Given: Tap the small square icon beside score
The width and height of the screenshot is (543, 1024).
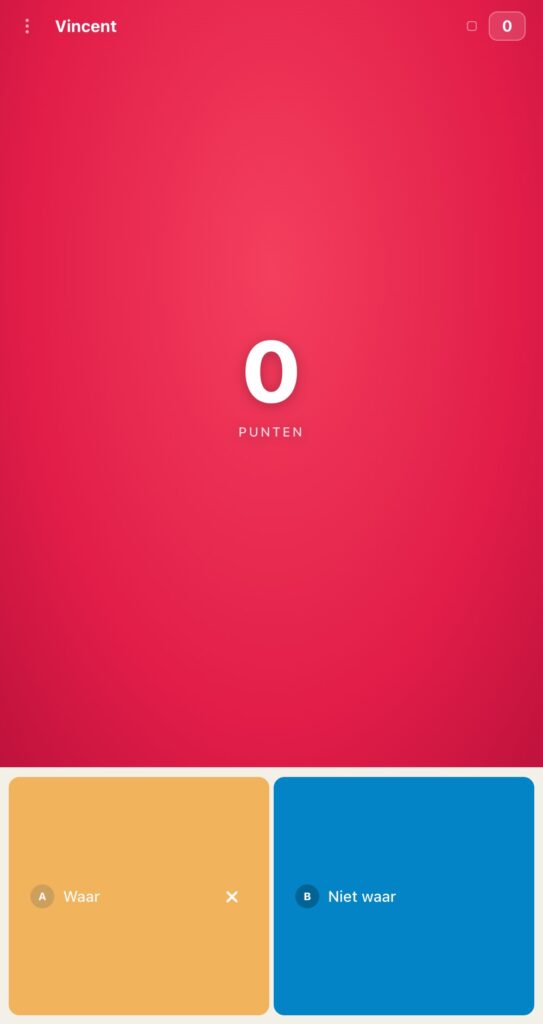Looking at the screenshot, I should (472, 26).
